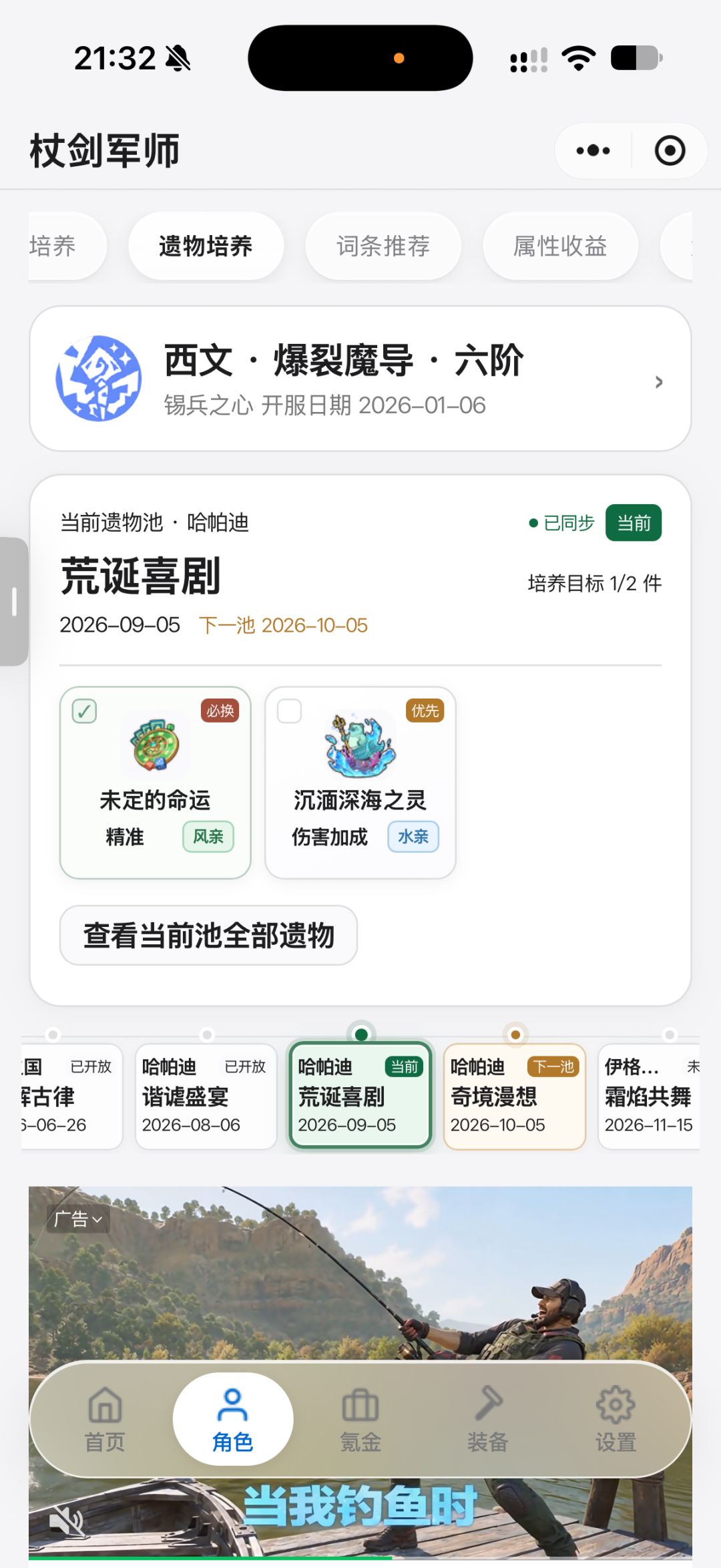Switch to the 属性收益 tab
This screenshot has width=721, height=1568.
tap(560, 246)
